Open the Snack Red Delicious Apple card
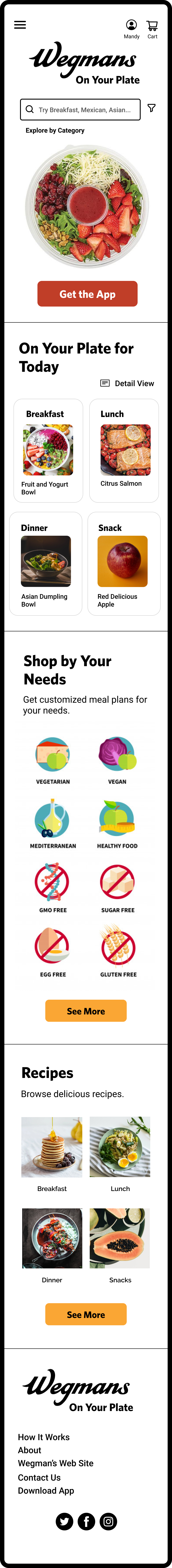Image resolution: width=172 pixels, height=1568 pixels. (x=124, y=564)
